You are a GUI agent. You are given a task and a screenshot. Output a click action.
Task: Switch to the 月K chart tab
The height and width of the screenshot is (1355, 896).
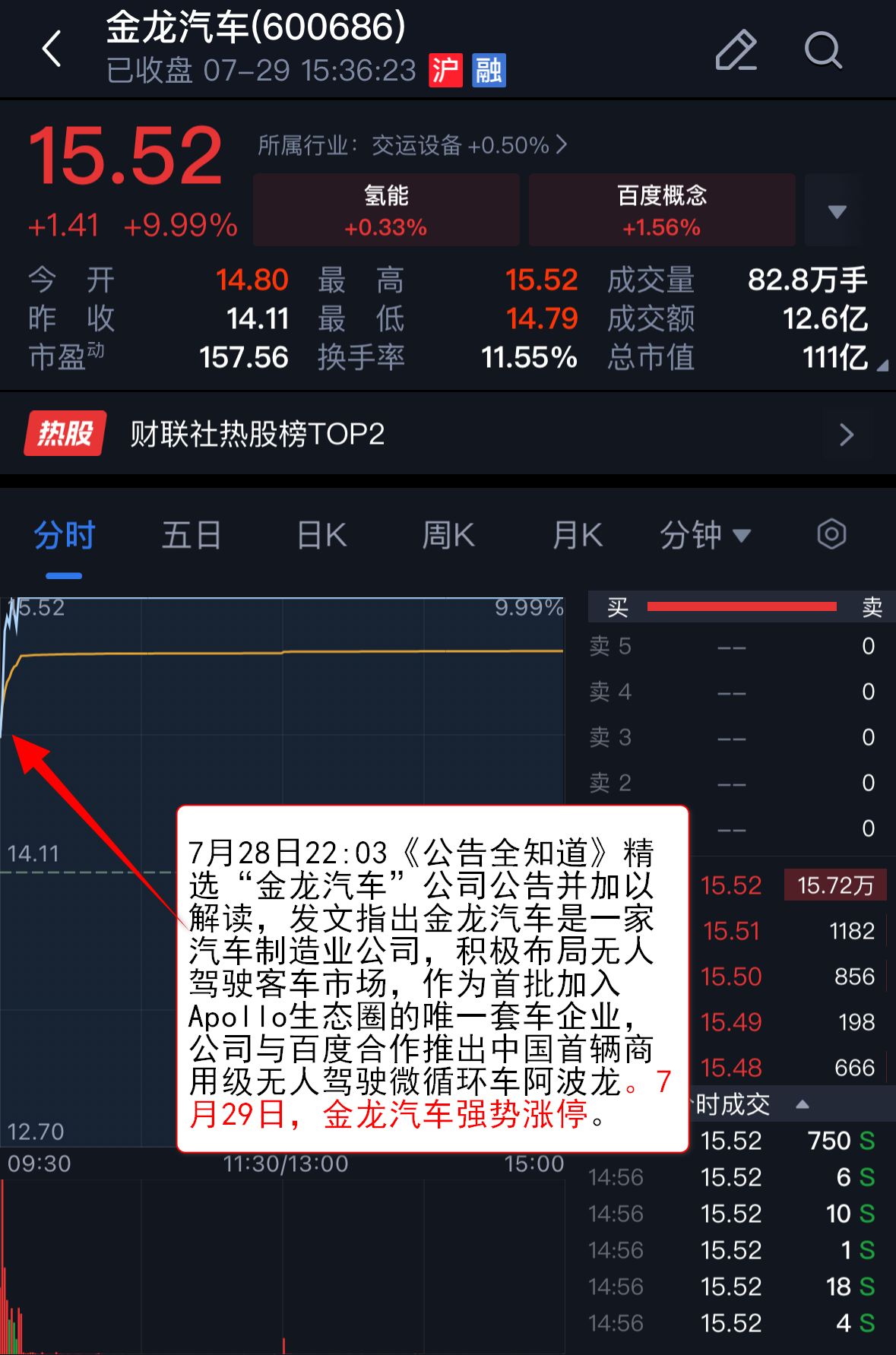(578, 535)
